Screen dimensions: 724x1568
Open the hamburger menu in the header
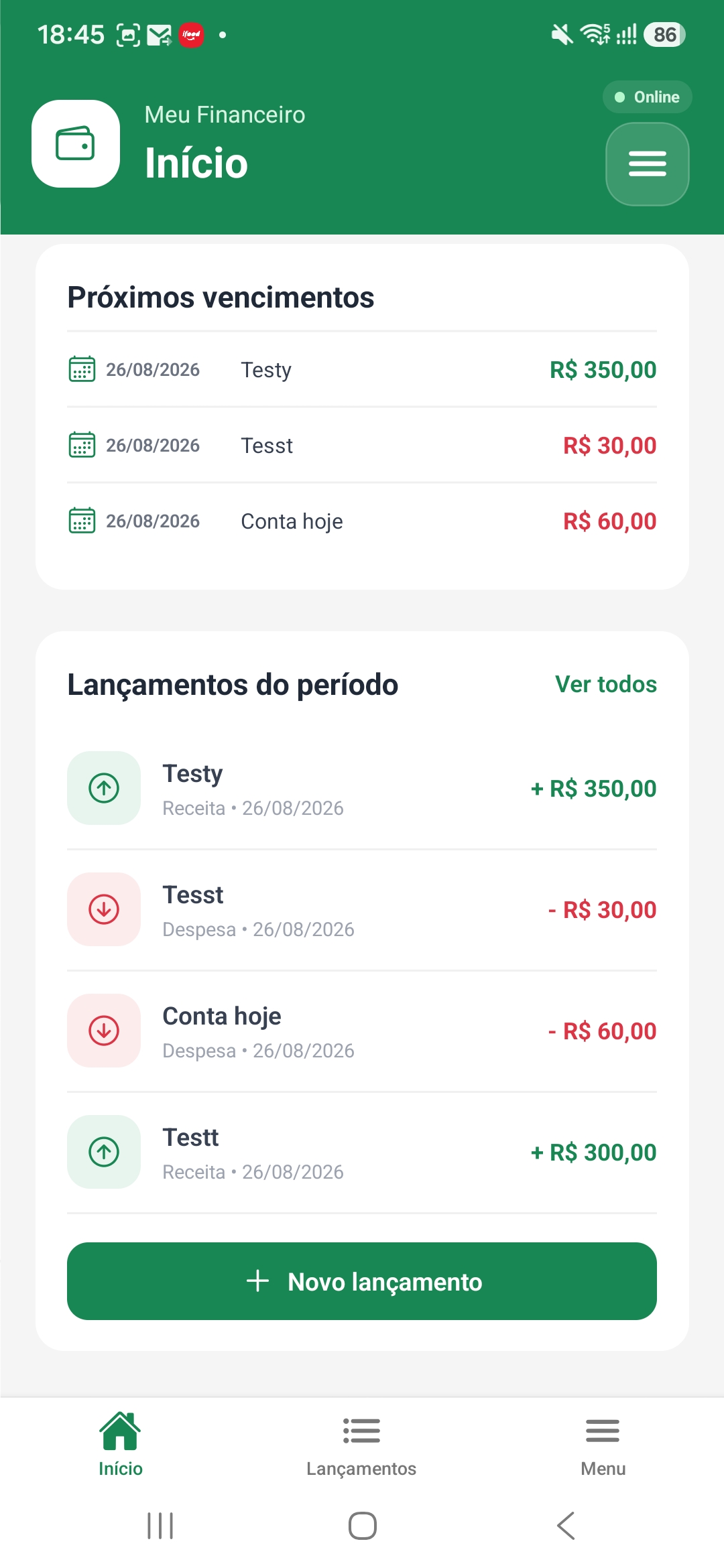coord(647,164)
